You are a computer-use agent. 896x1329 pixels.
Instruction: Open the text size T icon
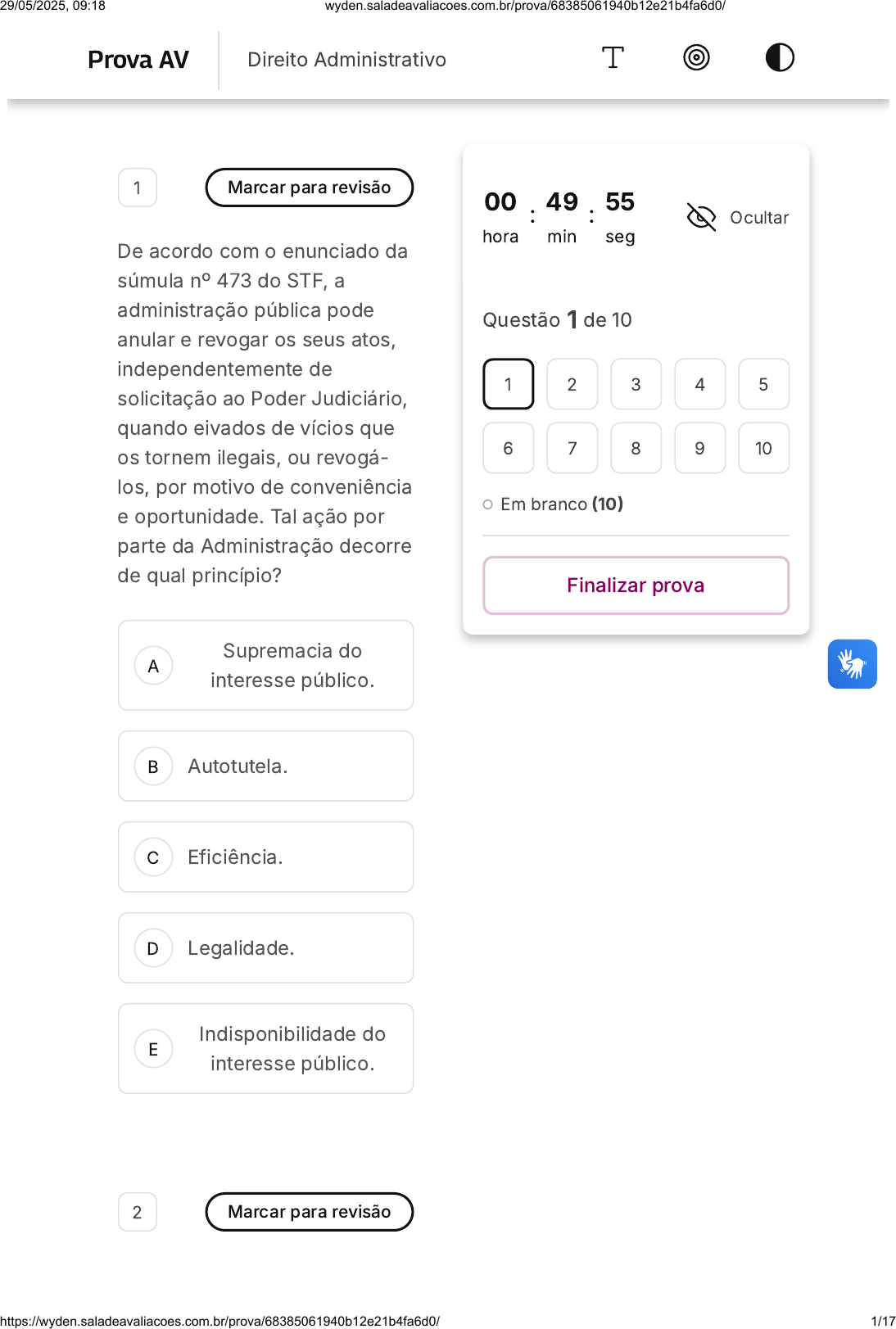pos(613,58)
